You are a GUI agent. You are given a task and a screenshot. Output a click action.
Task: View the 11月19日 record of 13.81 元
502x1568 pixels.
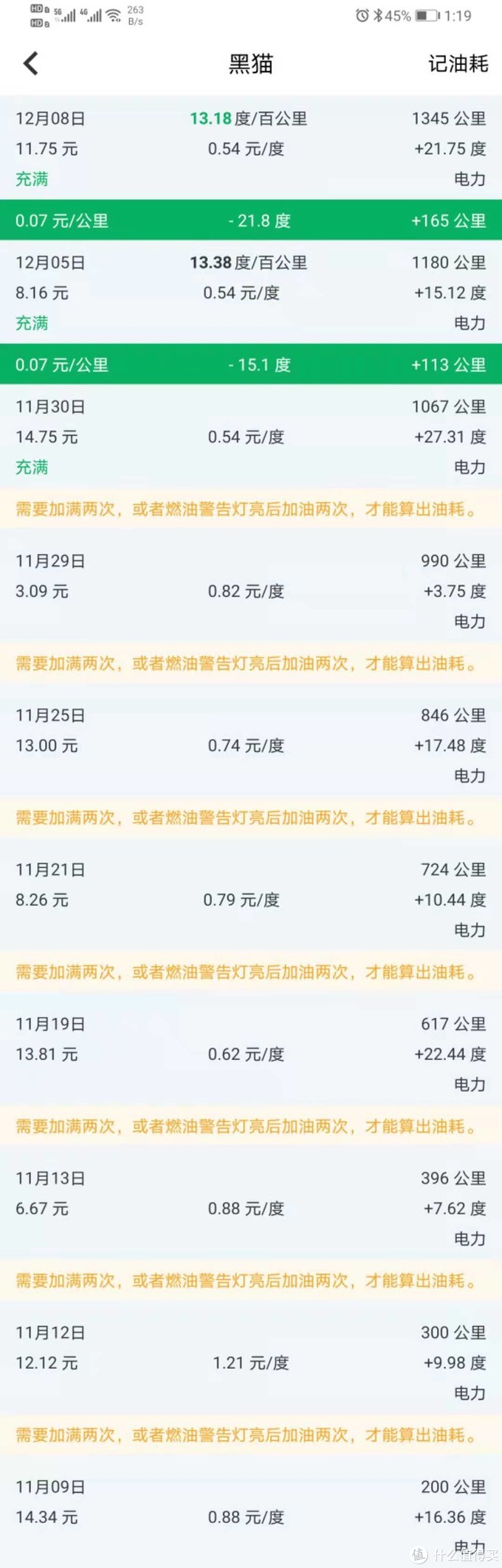251,1053
